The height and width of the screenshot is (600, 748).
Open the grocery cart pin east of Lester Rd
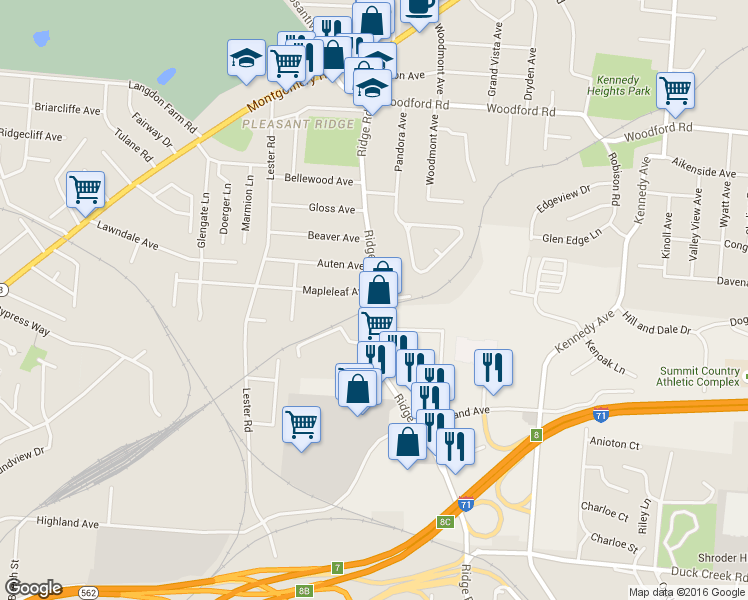[x=302, y=425]
